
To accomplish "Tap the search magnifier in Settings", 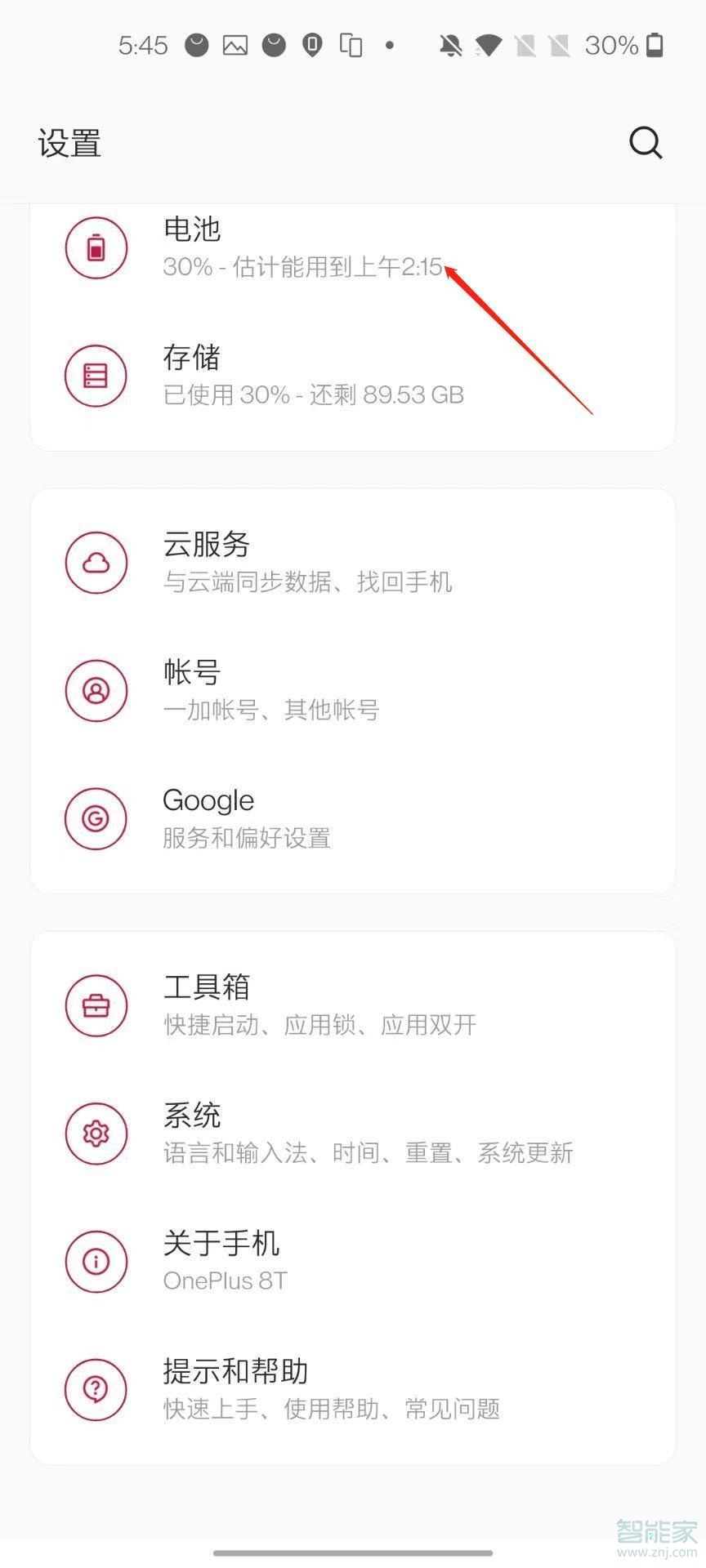I will (x=645, y=143).
